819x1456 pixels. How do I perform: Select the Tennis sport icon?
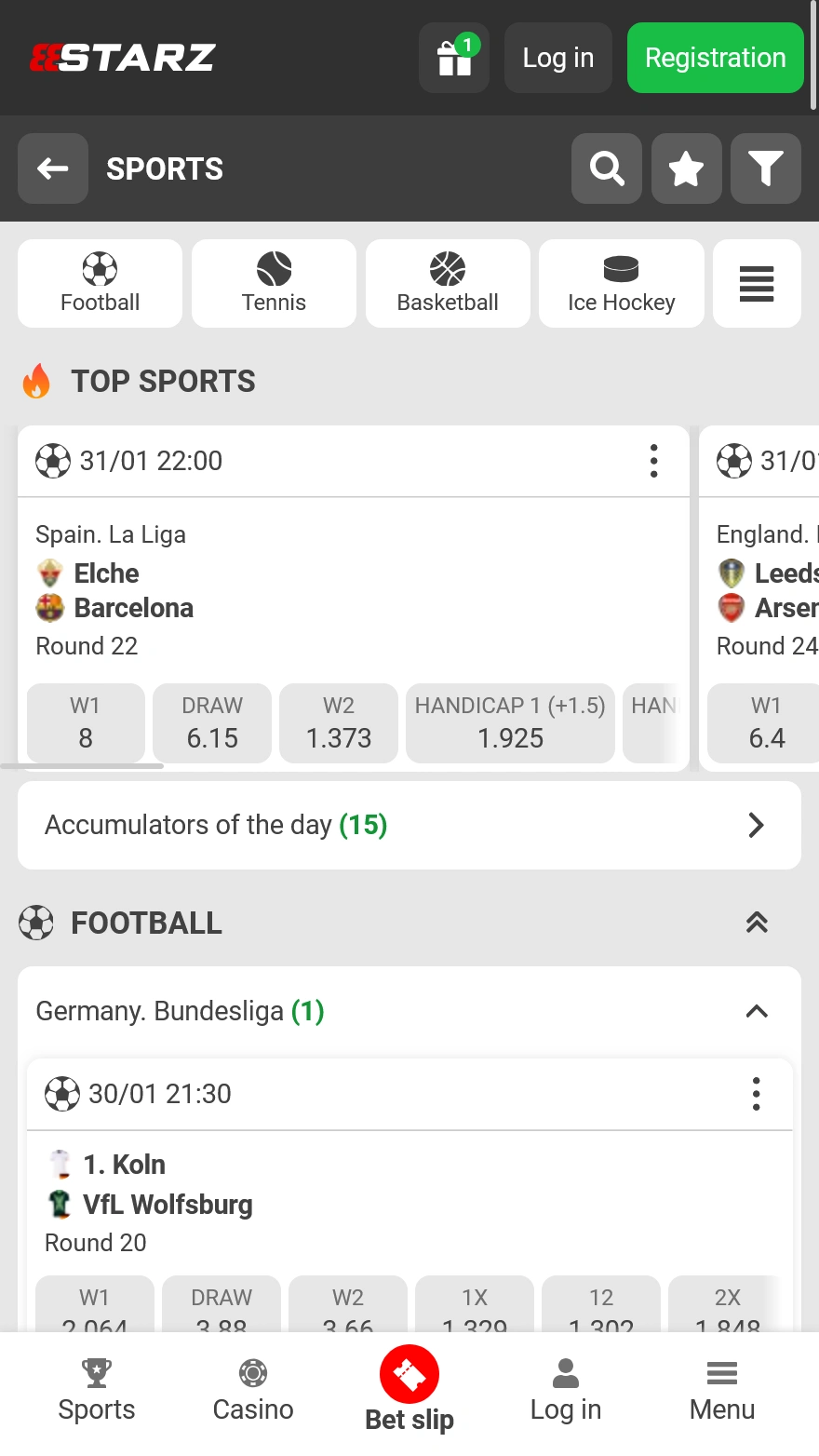273,283
